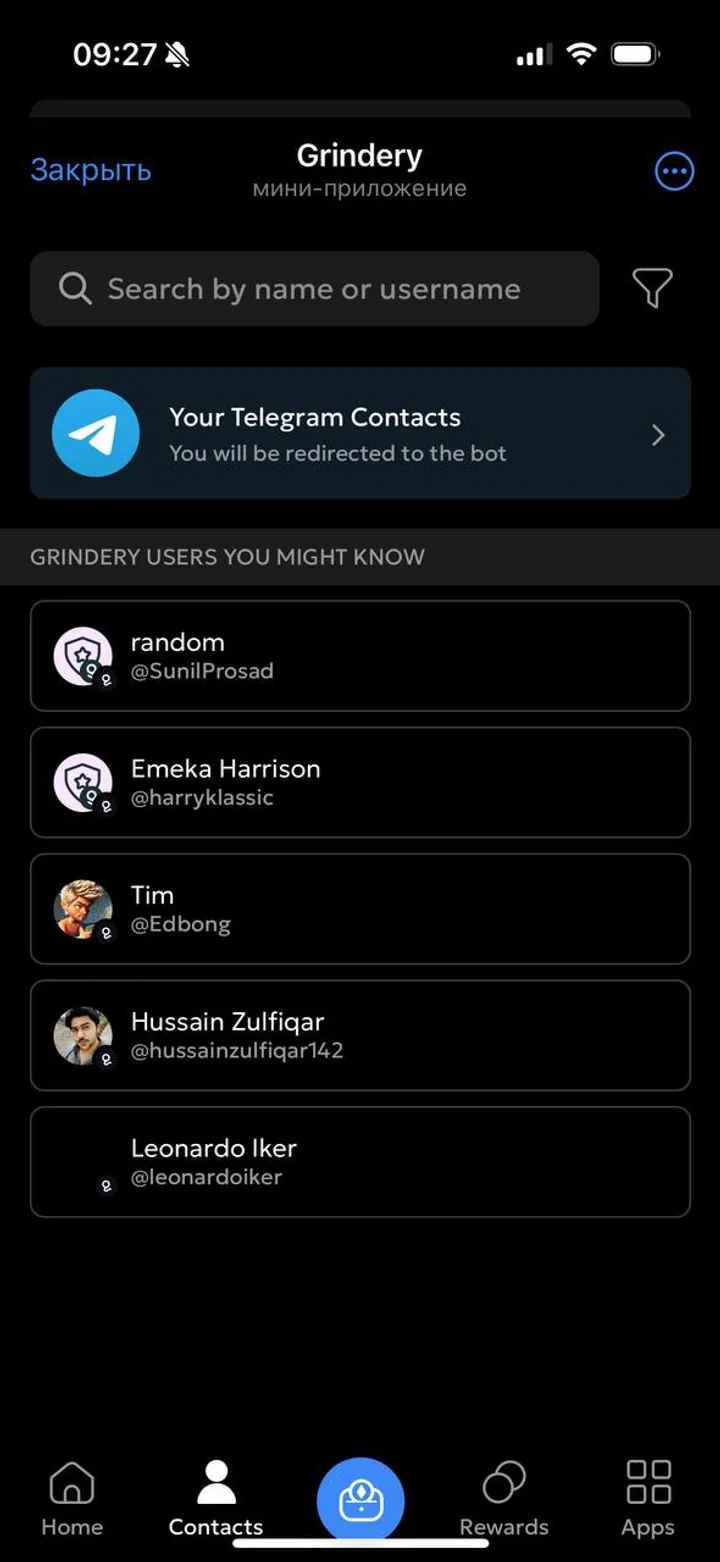Switch to the Apps tab
The width and height of the screenshot is (720, 1562).
tap(648, 1495)
